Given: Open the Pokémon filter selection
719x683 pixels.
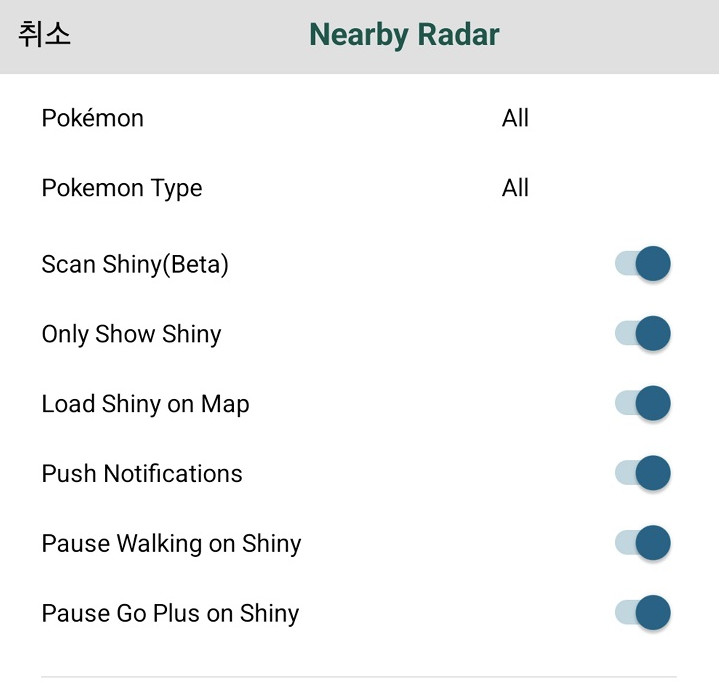Looking at the screenshot, I should pyautogui.click(x=515, y=118).
